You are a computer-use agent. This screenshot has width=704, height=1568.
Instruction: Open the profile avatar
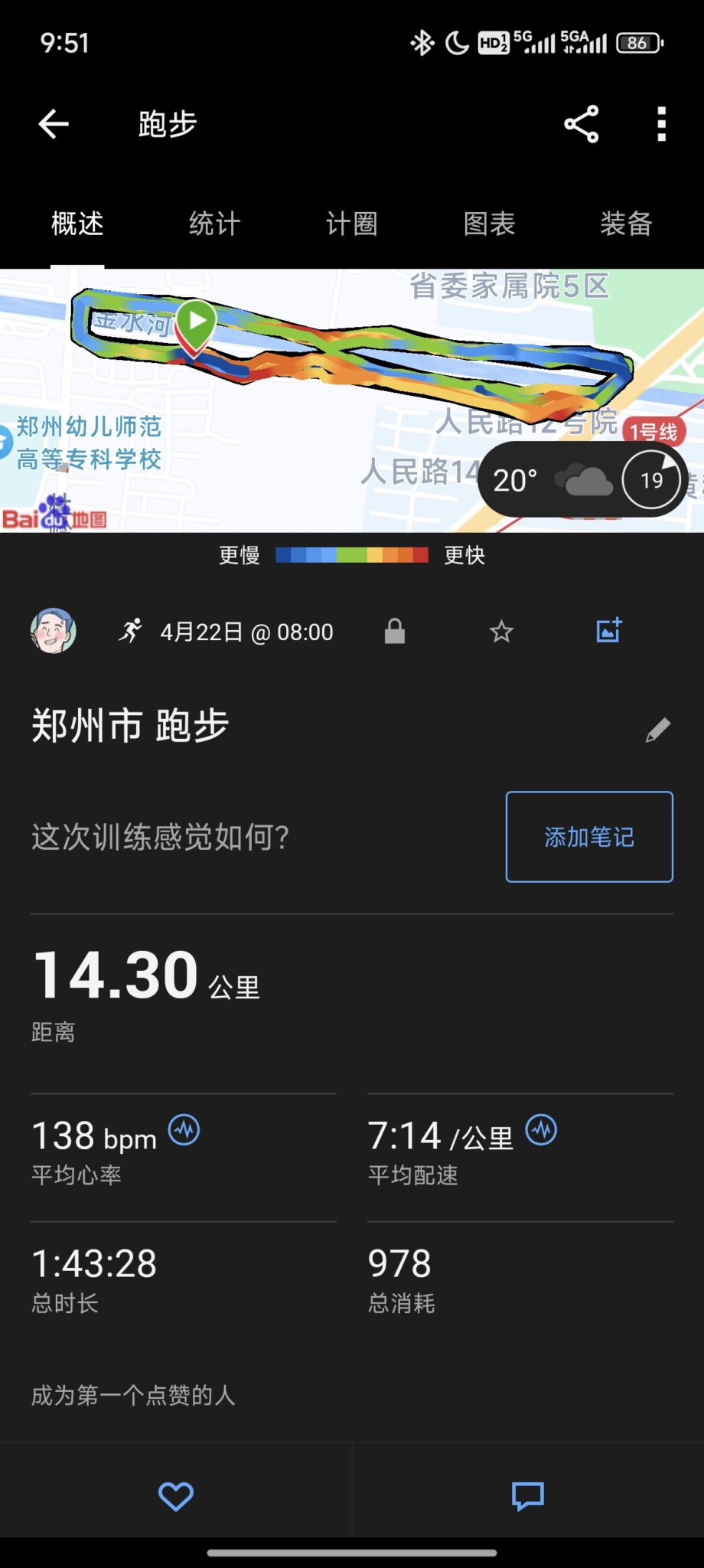tap(53, 631)
